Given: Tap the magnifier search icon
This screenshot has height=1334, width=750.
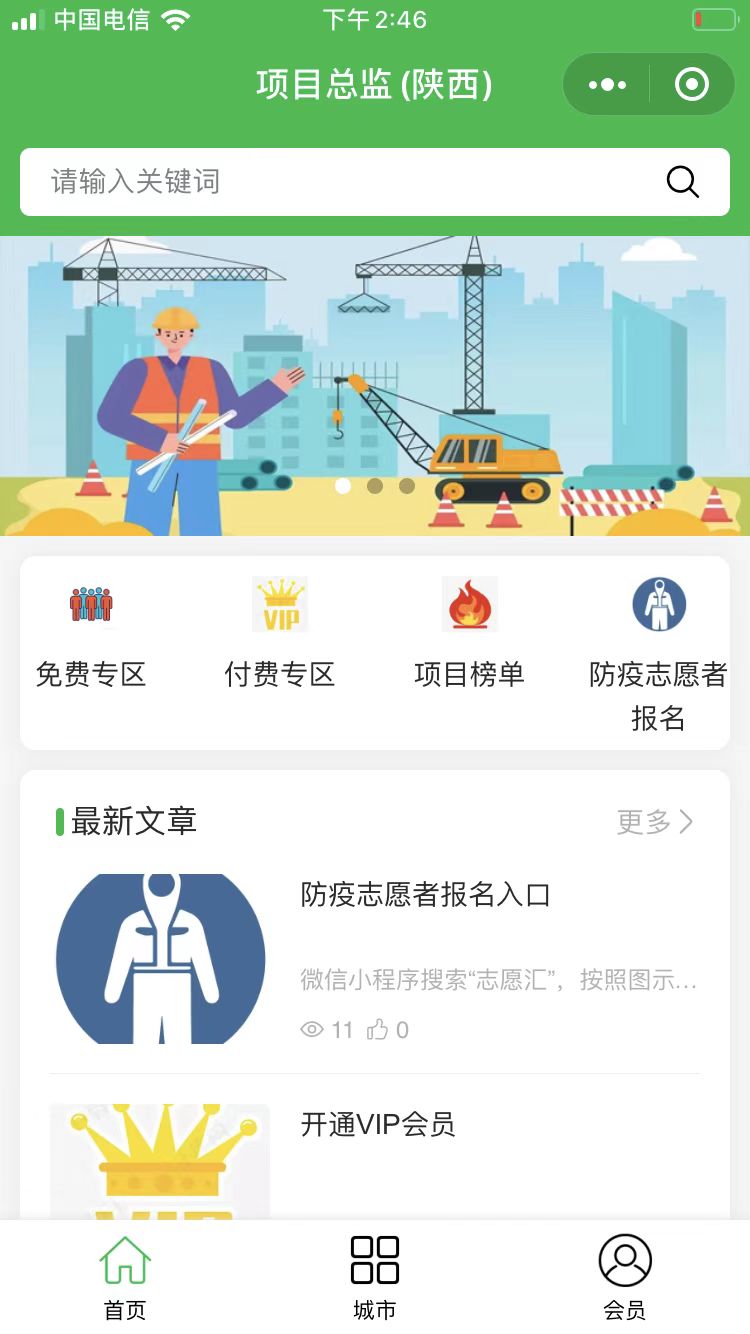Looking at the screenshot, I should pos(682,182).
